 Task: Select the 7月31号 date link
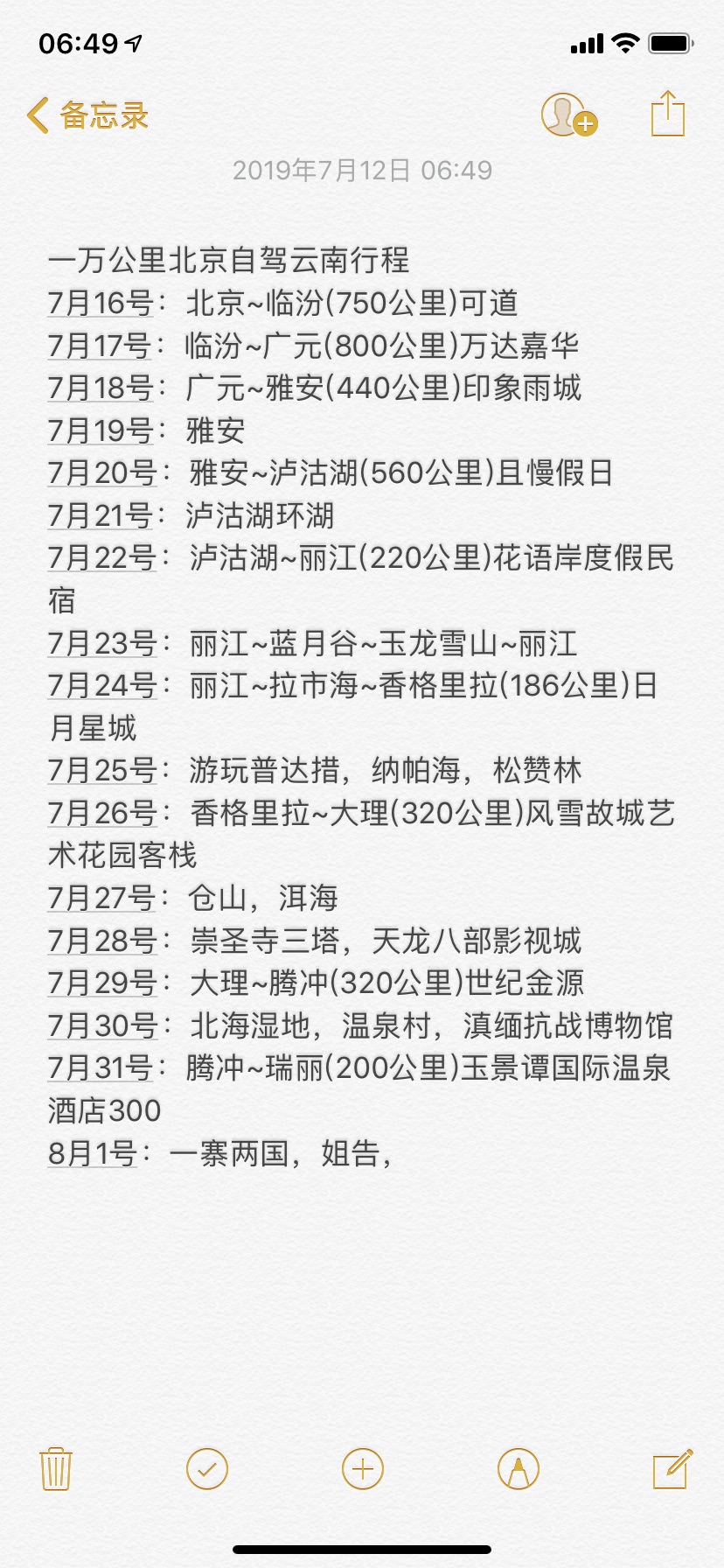(x=101, y=1068)
